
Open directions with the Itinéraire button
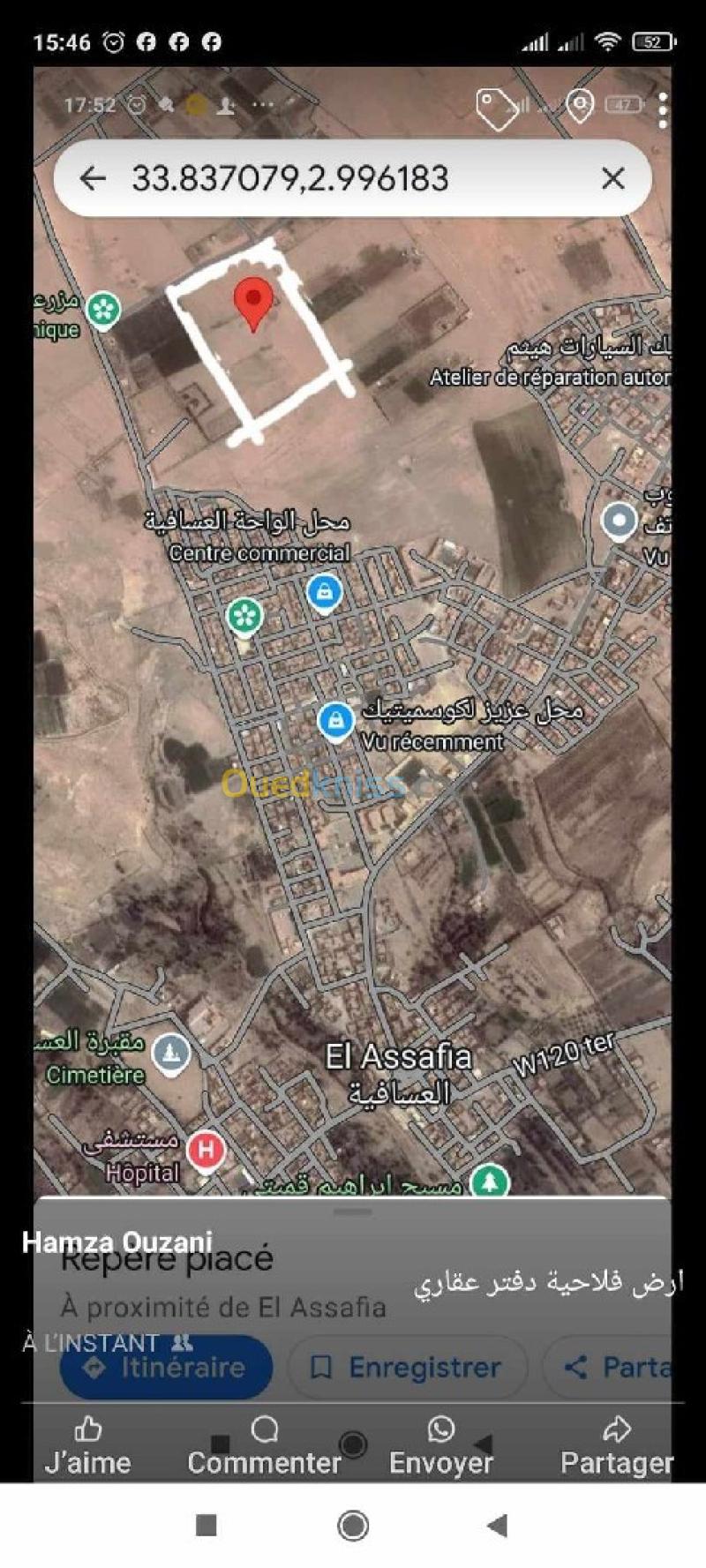tap(165, 1366)
